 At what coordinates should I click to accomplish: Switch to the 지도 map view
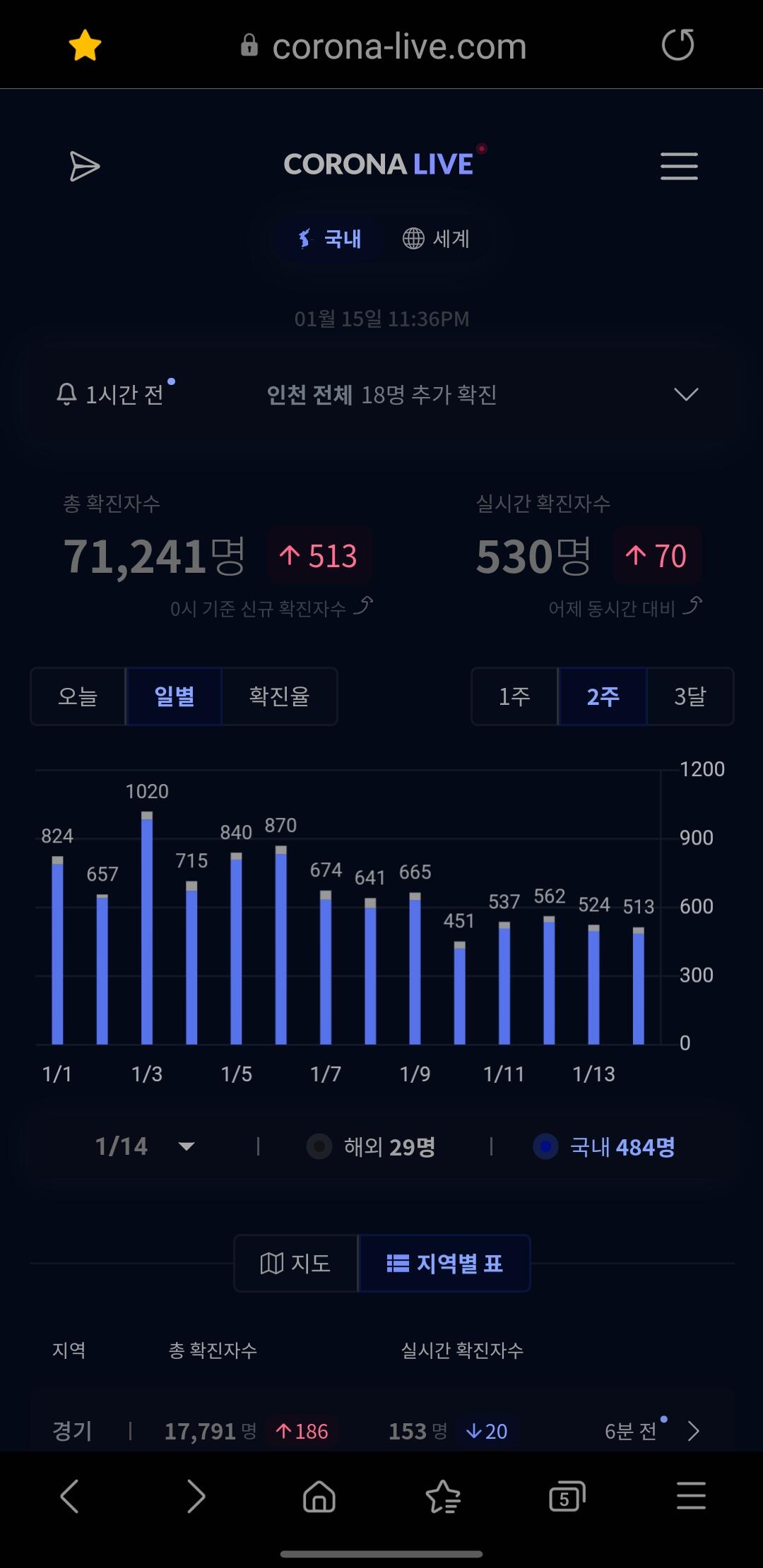(x=295, y=1263)
